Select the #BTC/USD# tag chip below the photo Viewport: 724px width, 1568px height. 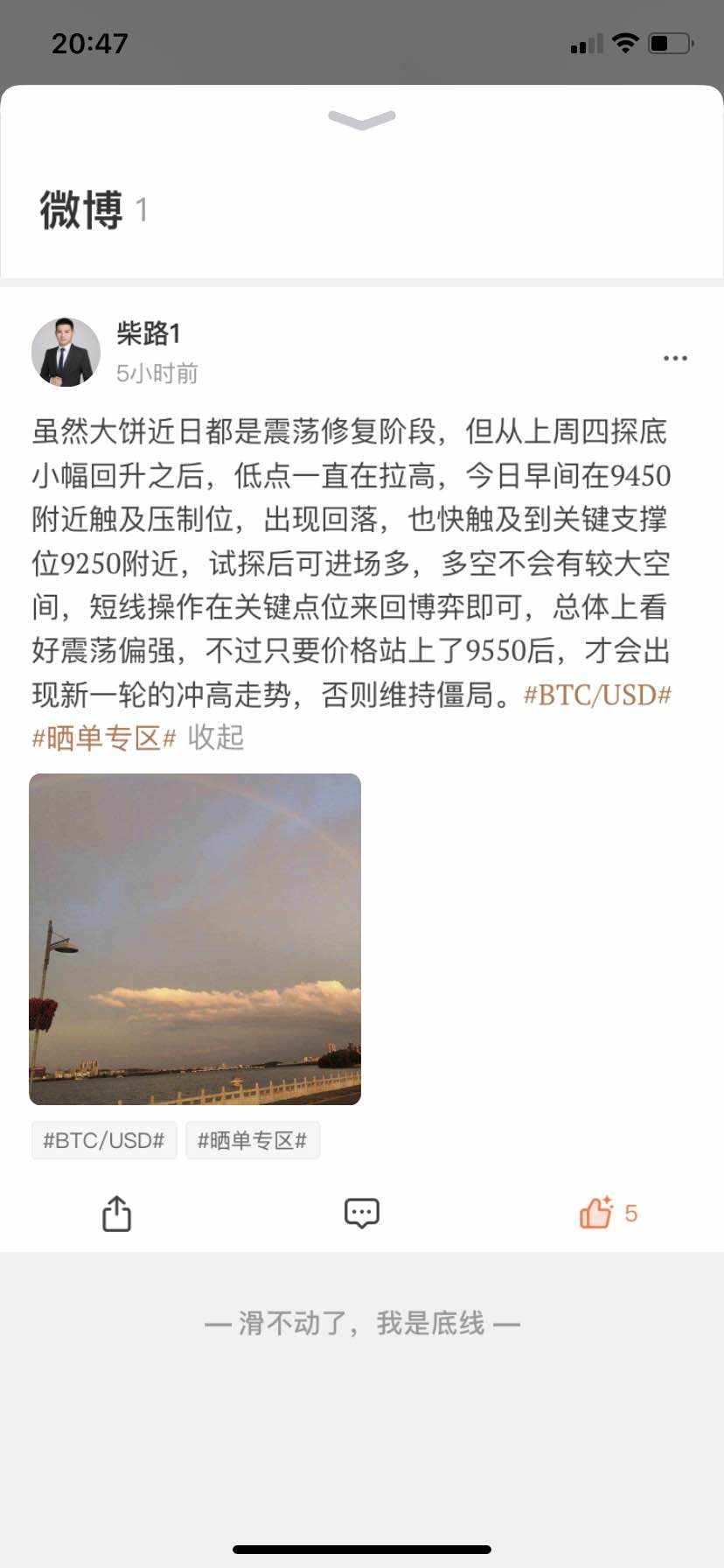(104, 1140)
